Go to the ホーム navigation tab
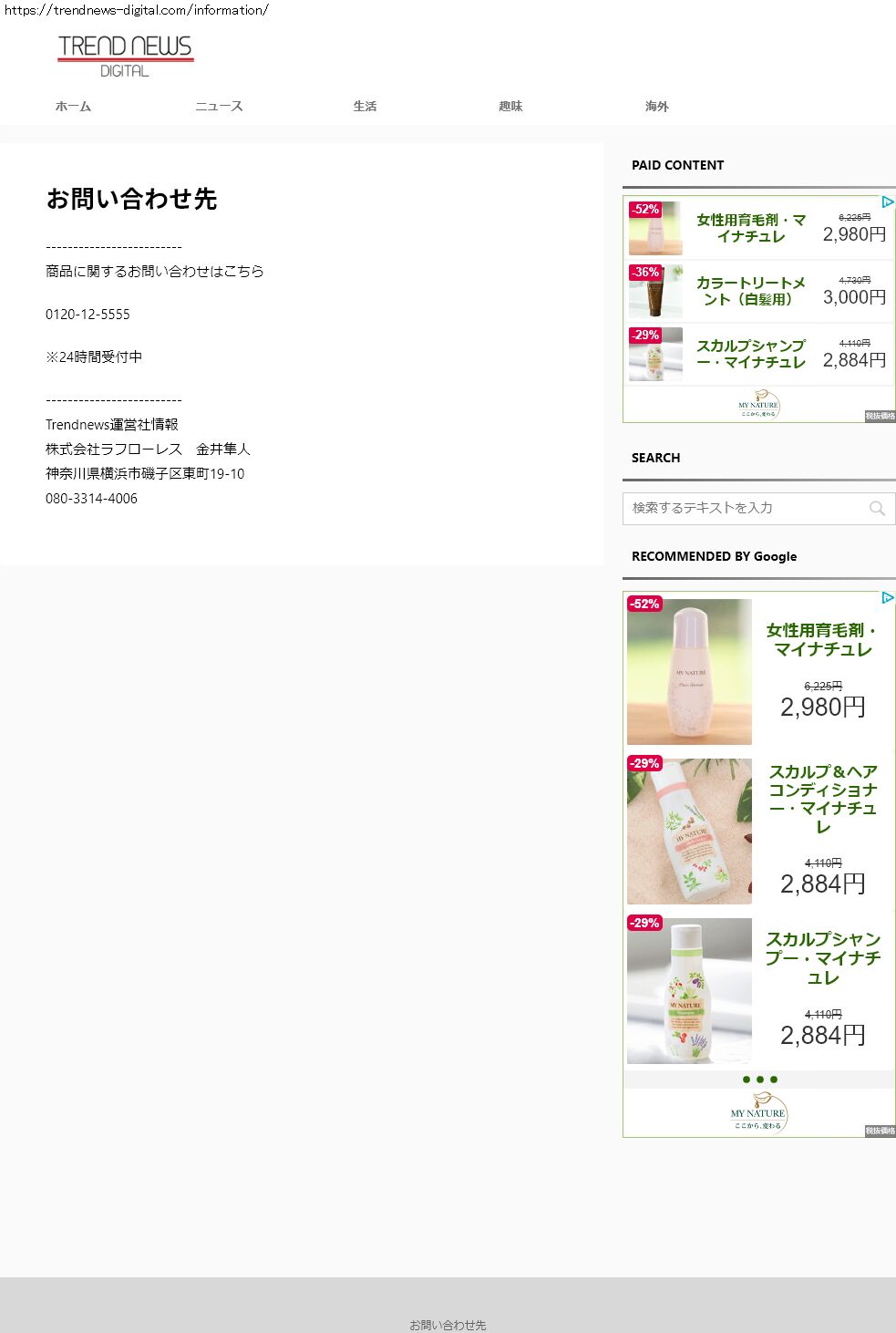Screen dimensions: 896x1333 click(x=73, y=107)
